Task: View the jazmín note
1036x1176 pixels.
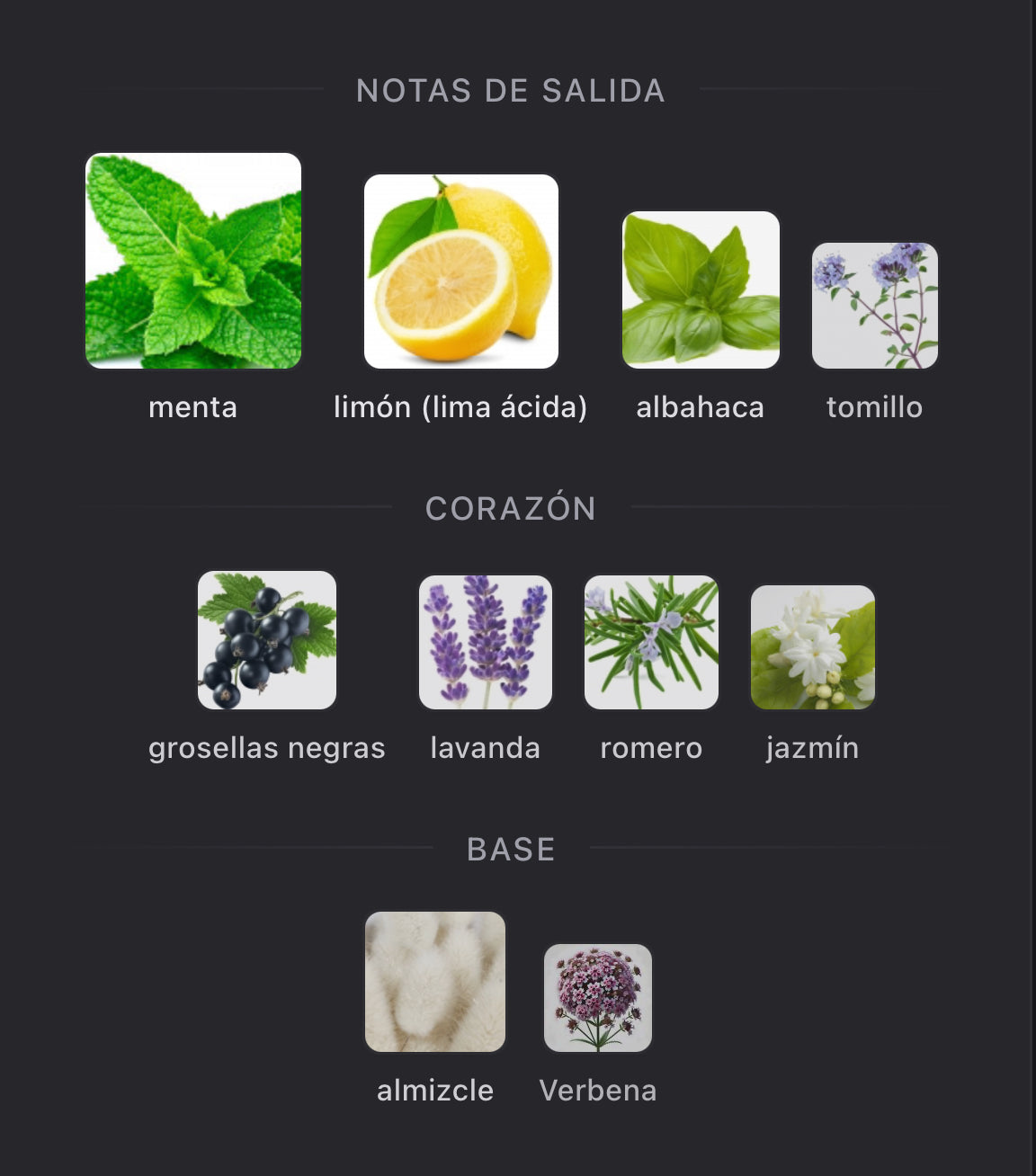Action: [x=812, y=647]
